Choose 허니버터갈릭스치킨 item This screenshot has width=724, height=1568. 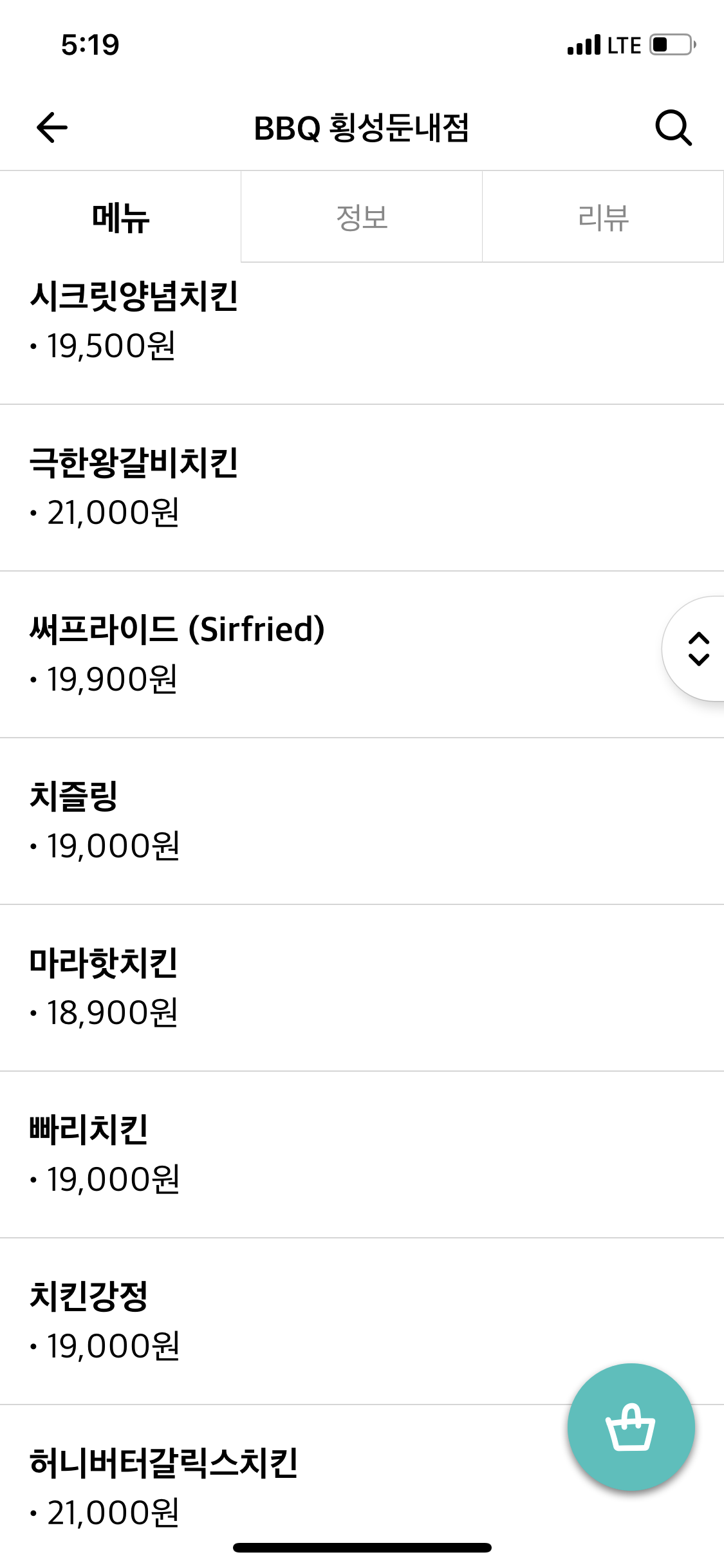click(257, 1487)
